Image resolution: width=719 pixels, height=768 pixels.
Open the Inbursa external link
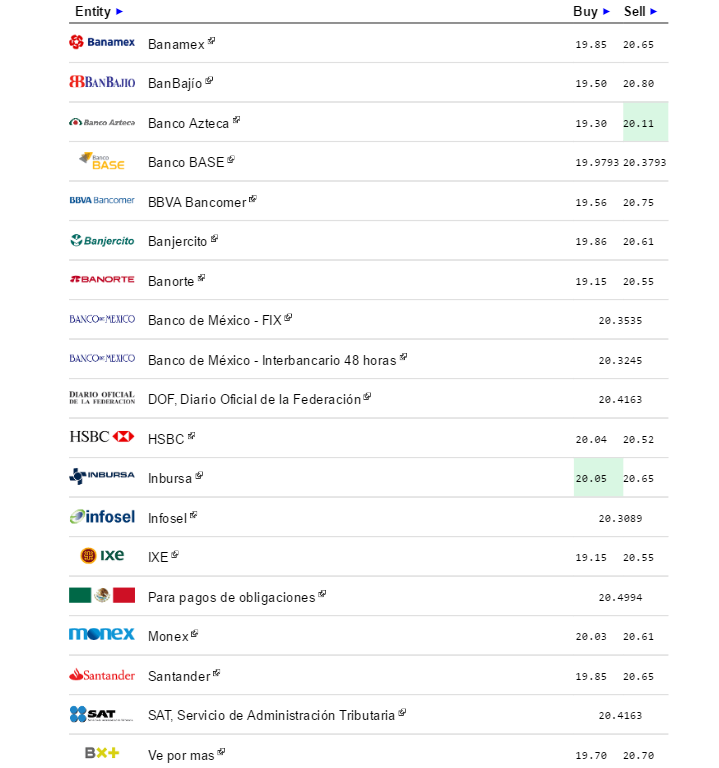(169, 478)
